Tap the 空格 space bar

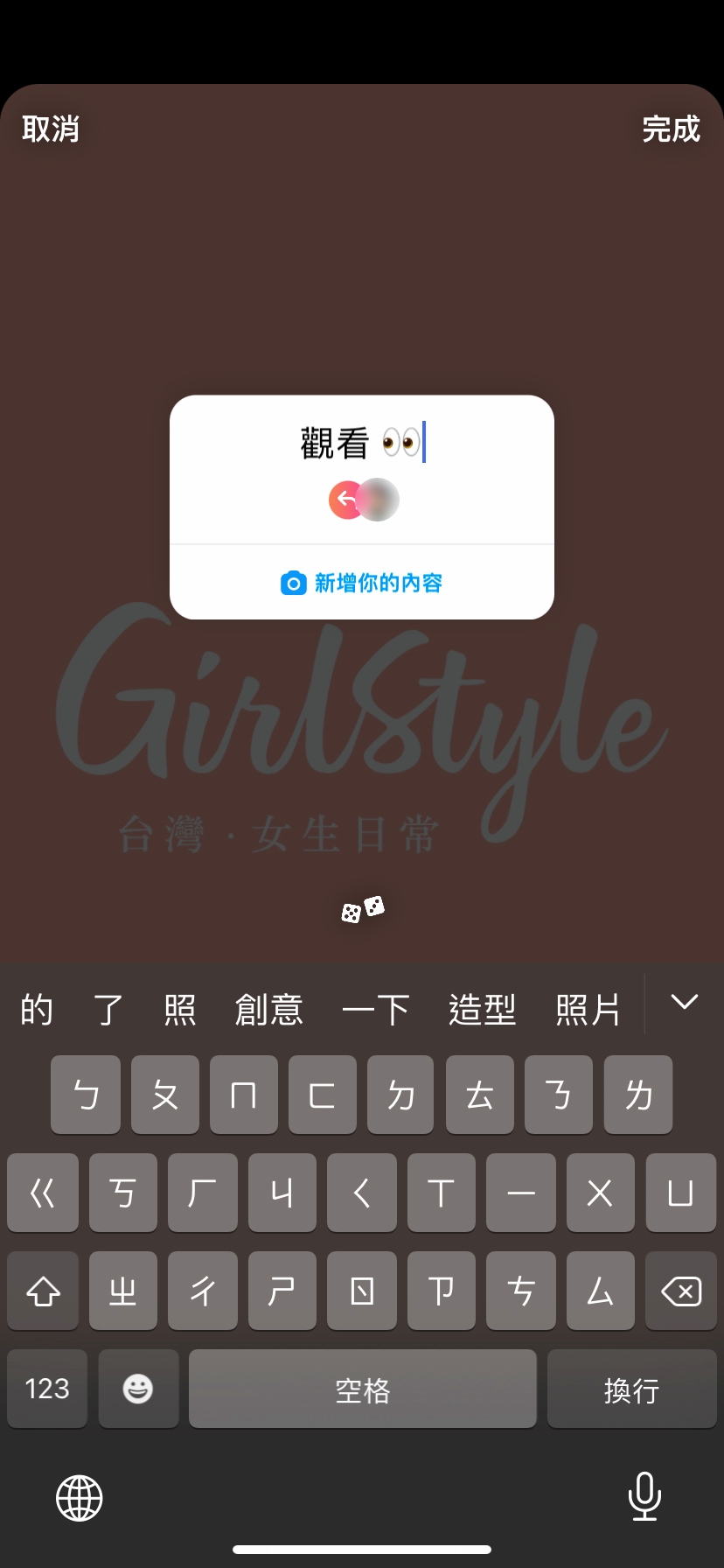362,1388
